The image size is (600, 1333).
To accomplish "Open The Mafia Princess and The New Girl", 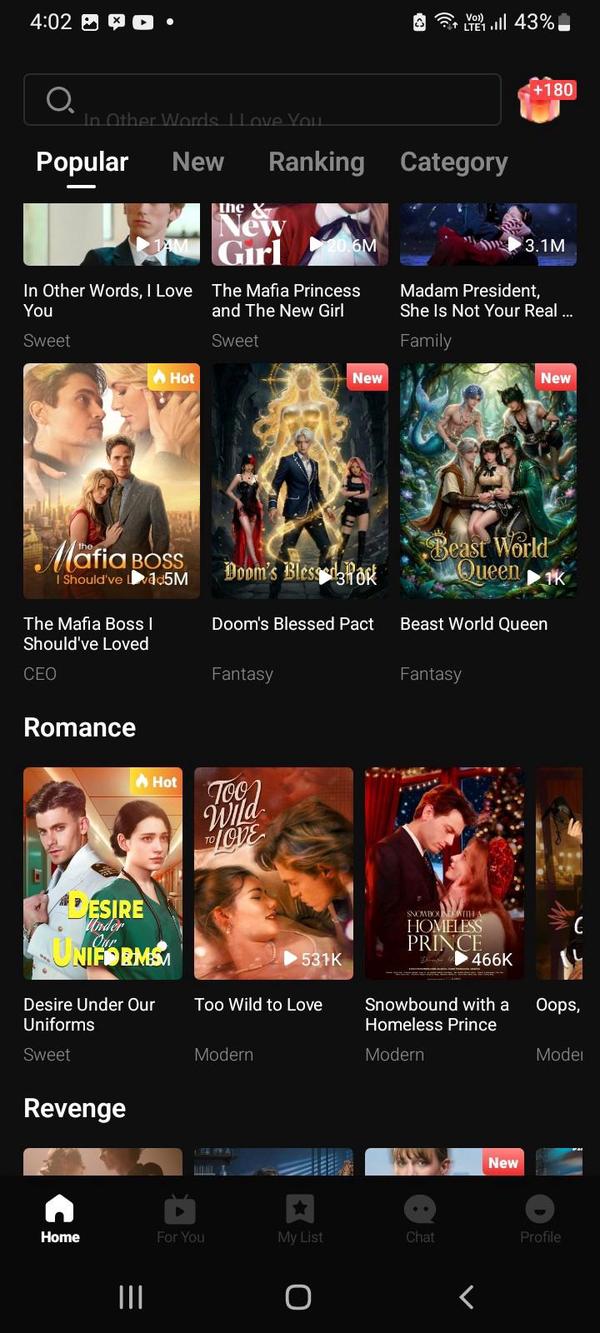I will (300, 236).
